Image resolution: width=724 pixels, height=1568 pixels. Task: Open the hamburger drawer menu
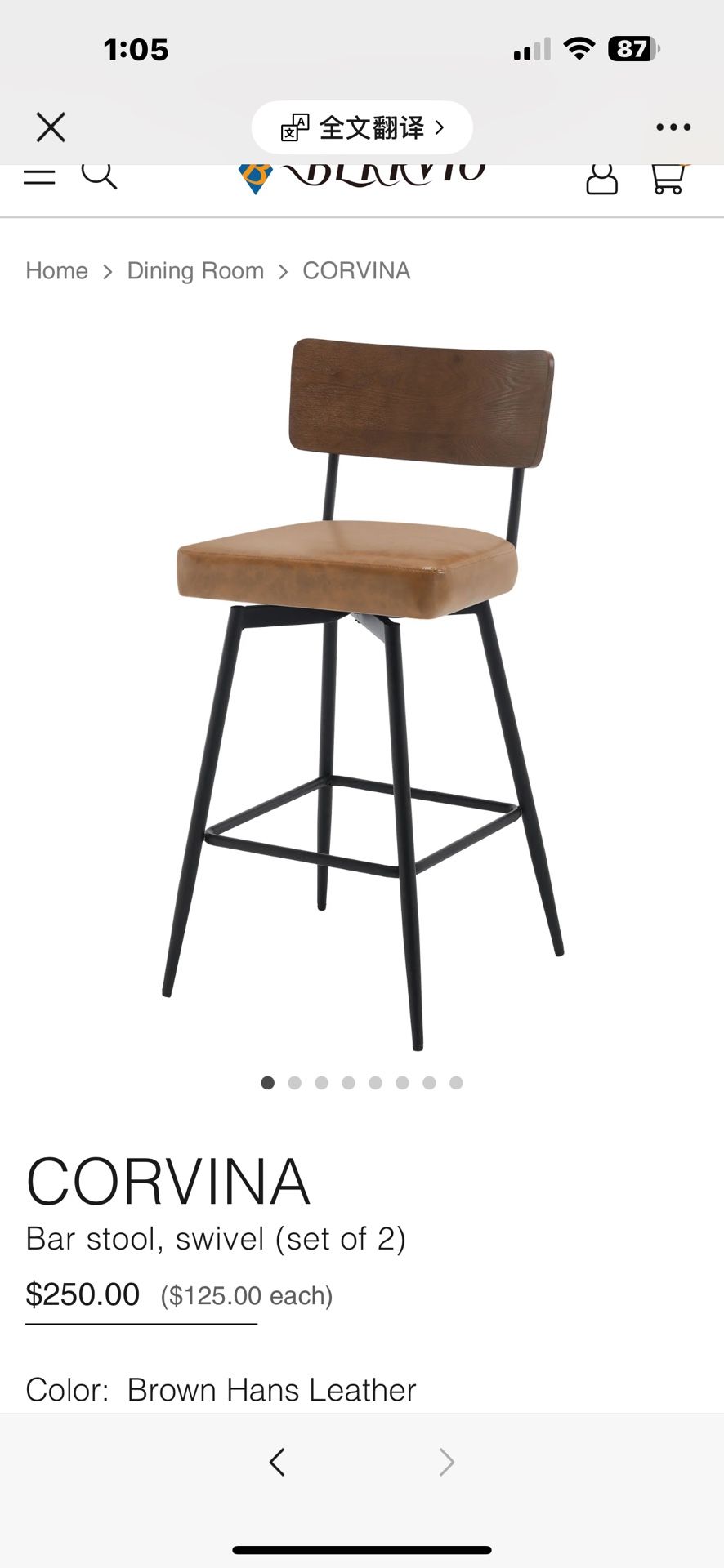(x=39, y=176)
